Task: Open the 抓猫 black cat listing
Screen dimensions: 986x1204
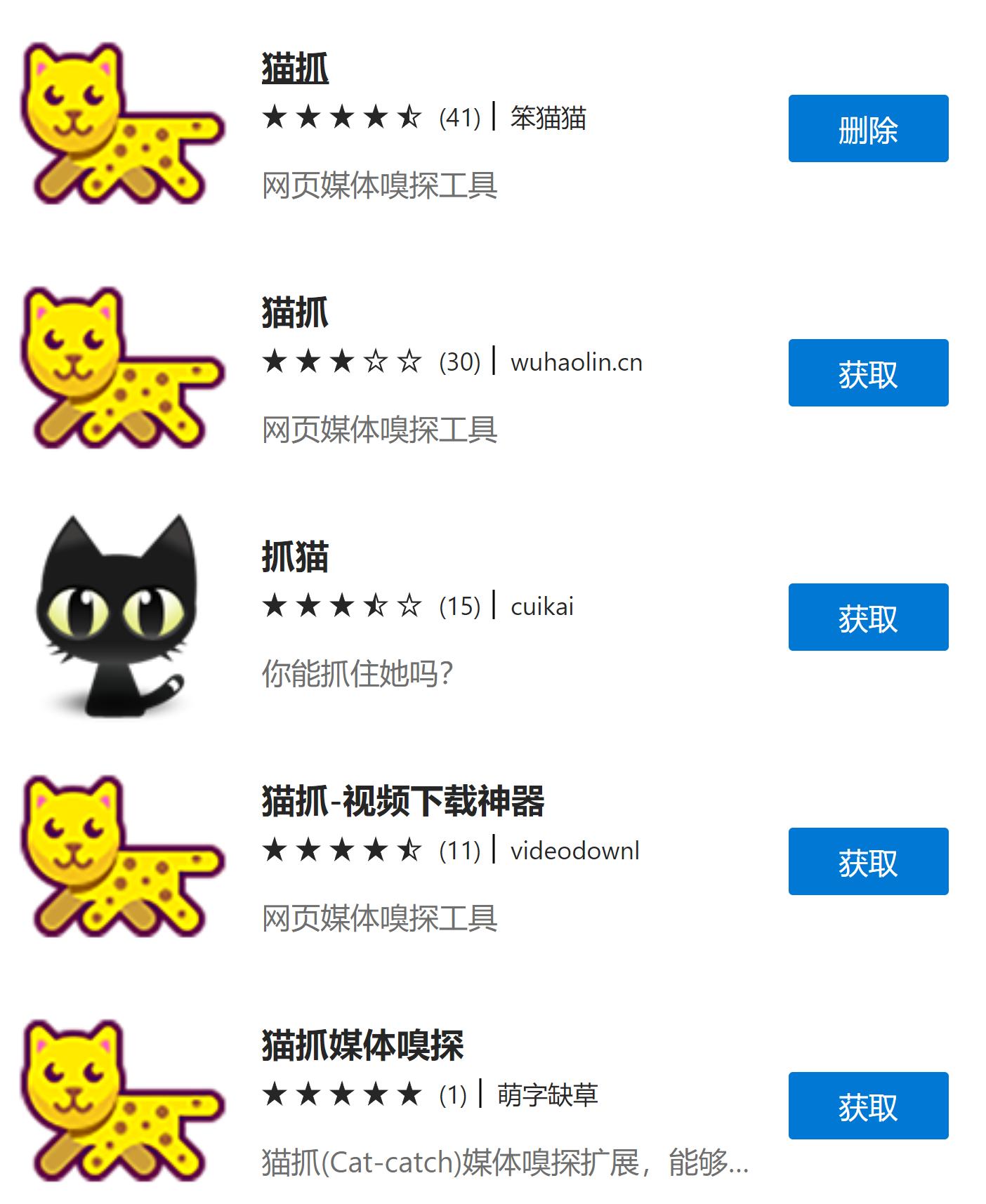Action: pos(295,557)
